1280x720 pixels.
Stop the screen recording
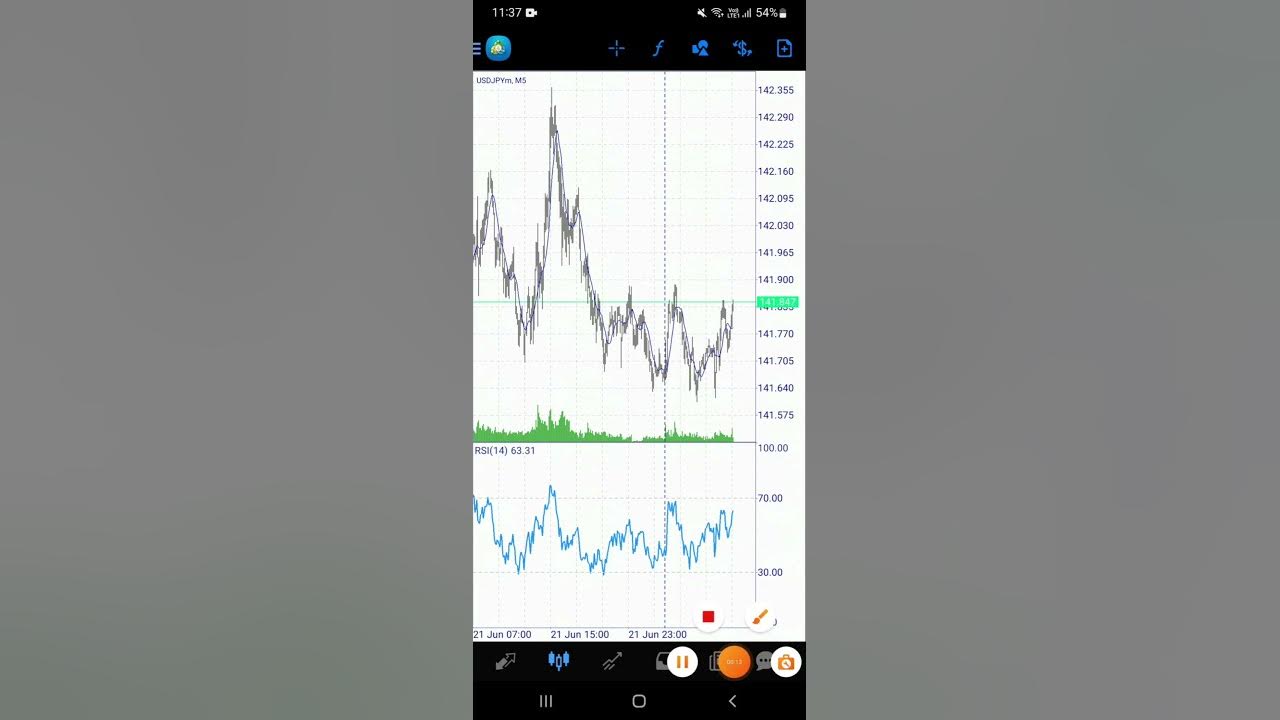(x=708, y=617)
